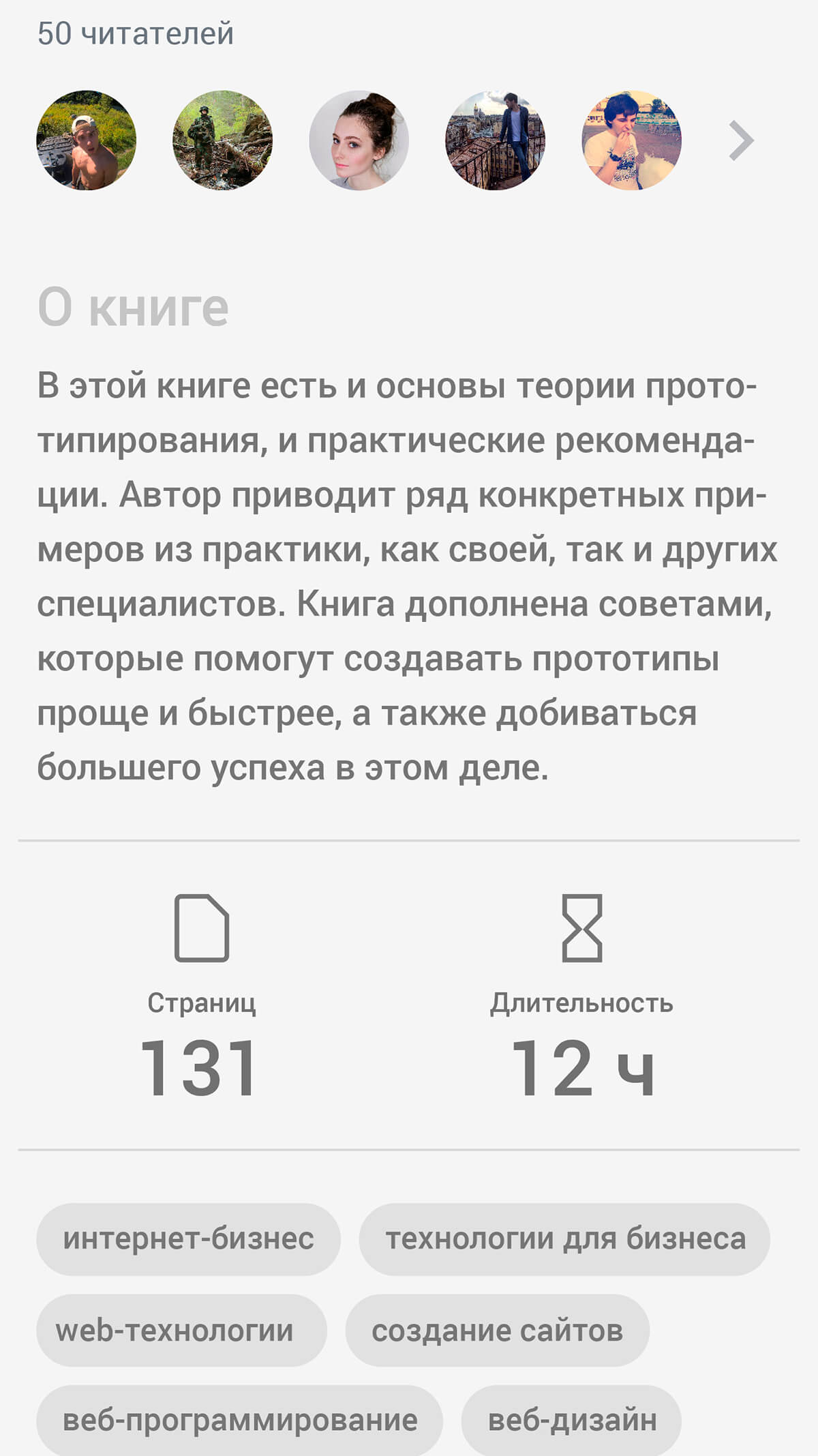Open profile of reader in camouflage uniform
This screenshot has width=818, height=1456.
[x=222, y=140]
